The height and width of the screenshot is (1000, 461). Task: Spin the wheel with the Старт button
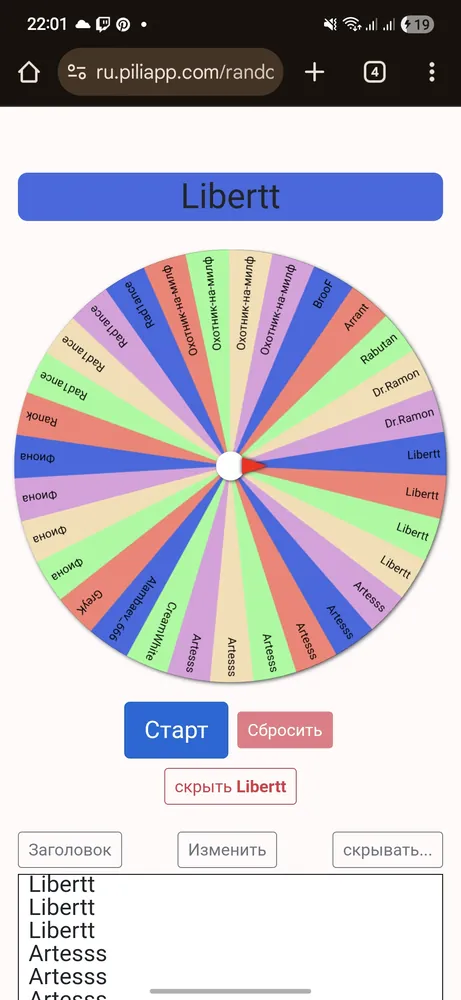click(176, 730)
